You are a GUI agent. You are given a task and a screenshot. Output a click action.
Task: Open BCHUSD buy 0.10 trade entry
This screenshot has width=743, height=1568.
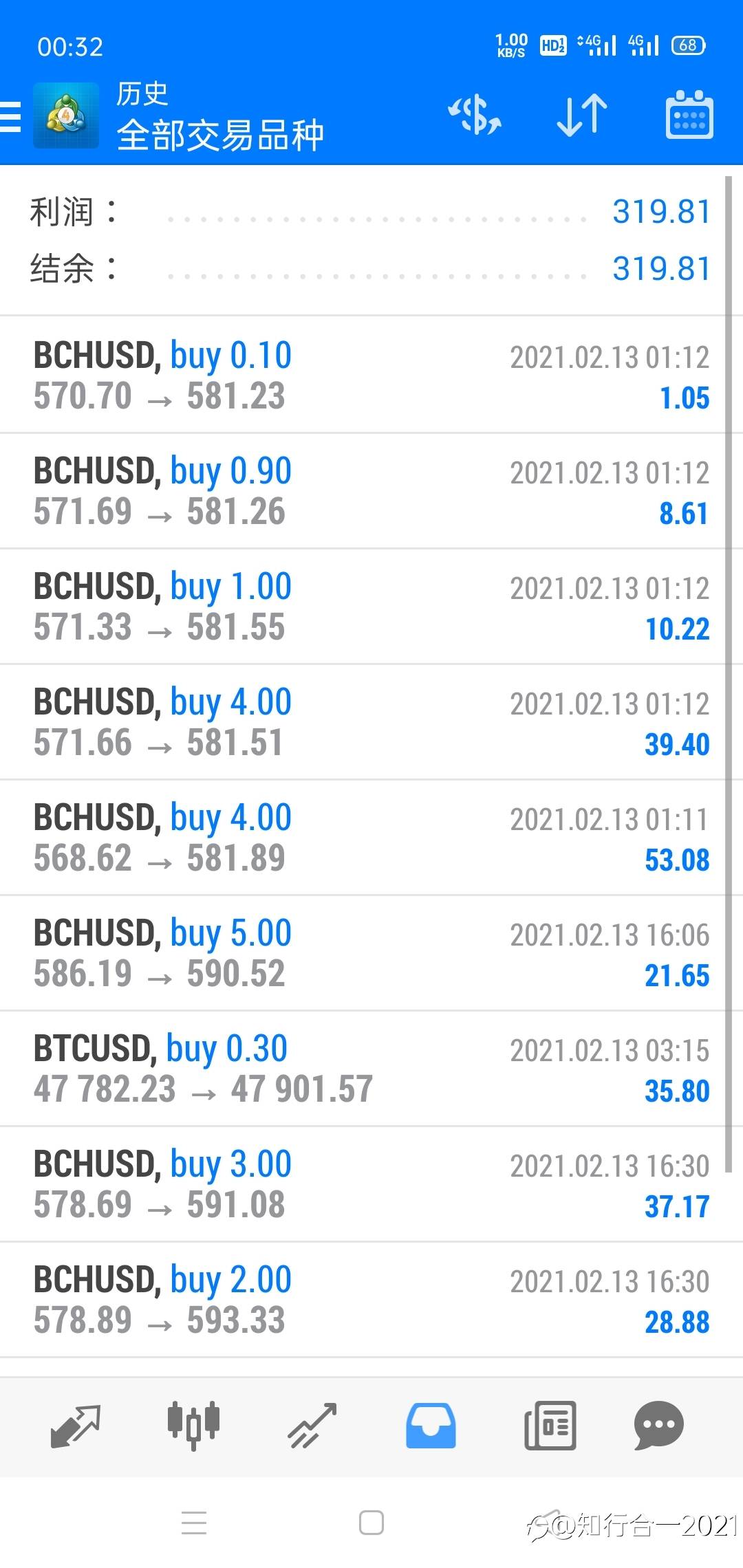pyautogui.click(x=371, y=375)
